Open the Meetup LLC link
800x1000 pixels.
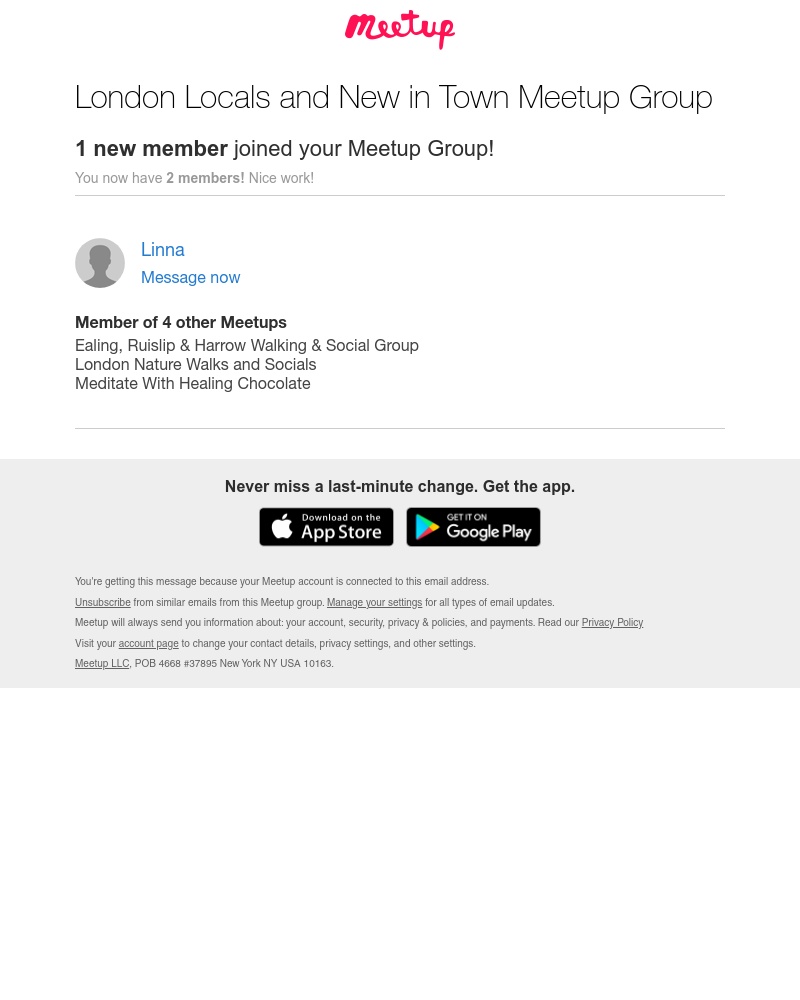click(x=102, y=664)
